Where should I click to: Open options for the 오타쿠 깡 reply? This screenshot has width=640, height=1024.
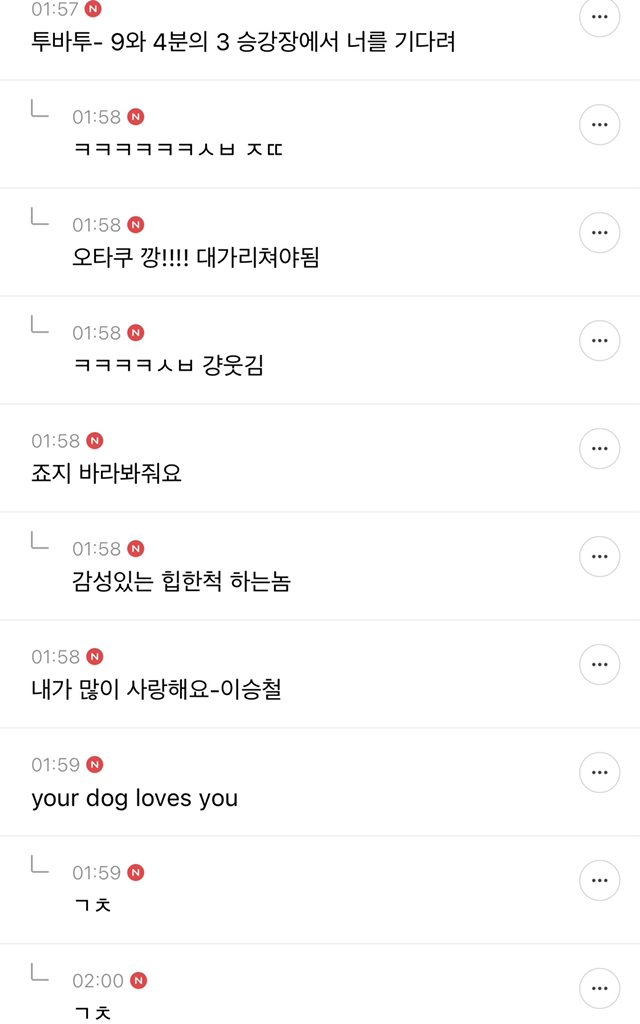tap(599, 233)
